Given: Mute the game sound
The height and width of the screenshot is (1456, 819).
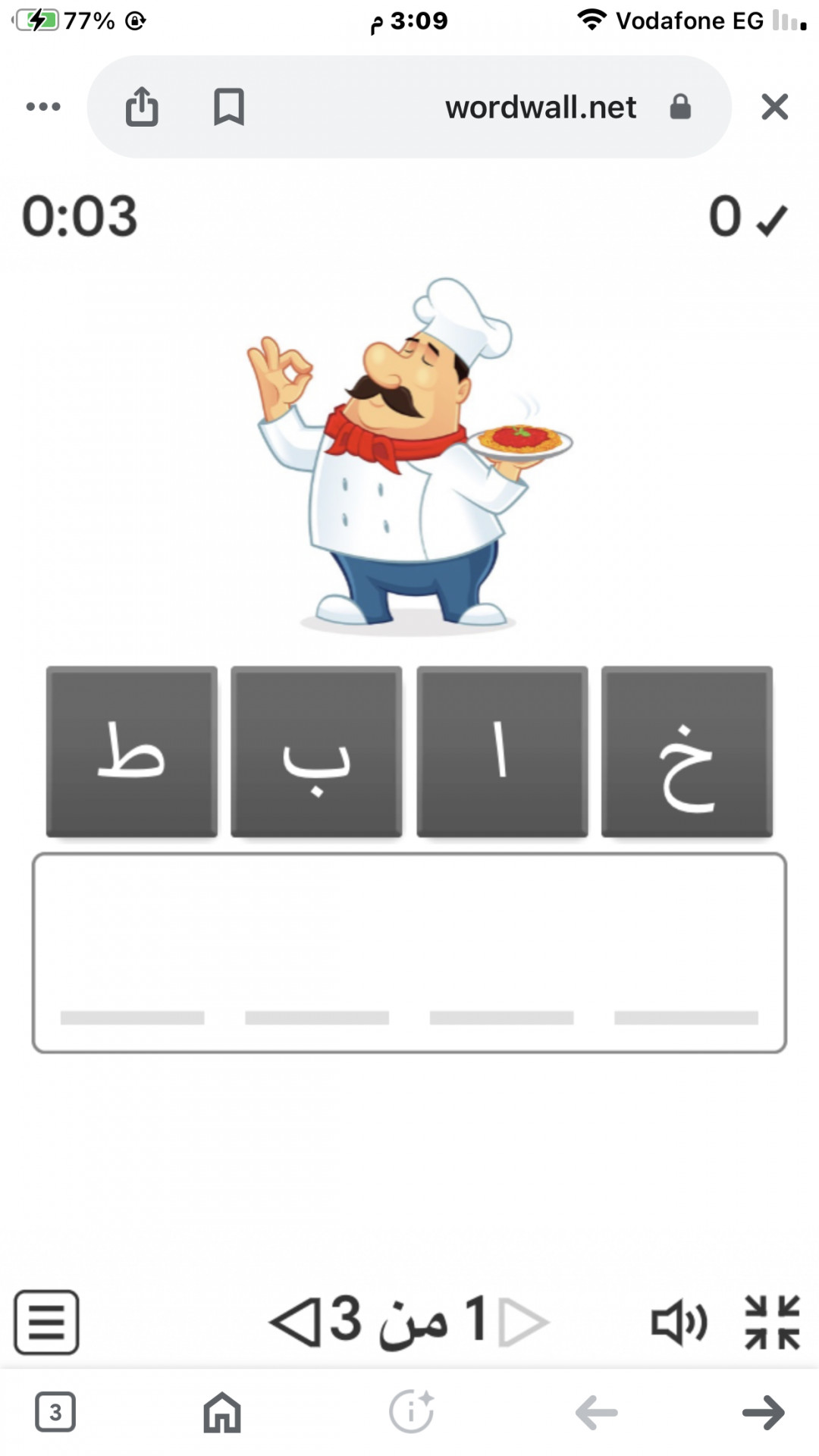Looking at the screenshot, I should (679, 1322).
